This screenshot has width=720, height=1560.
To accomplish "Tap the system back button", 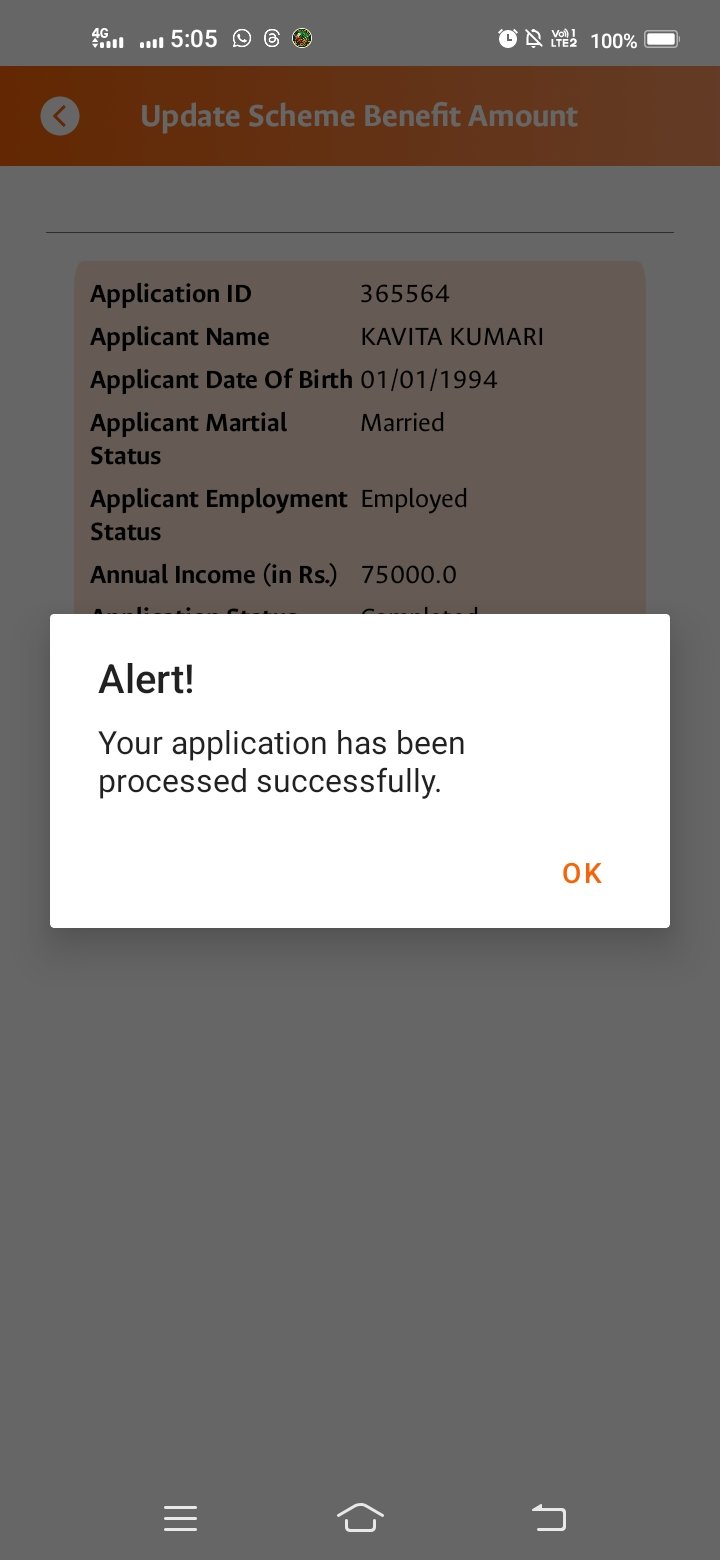I will [x=548, y=1518].
